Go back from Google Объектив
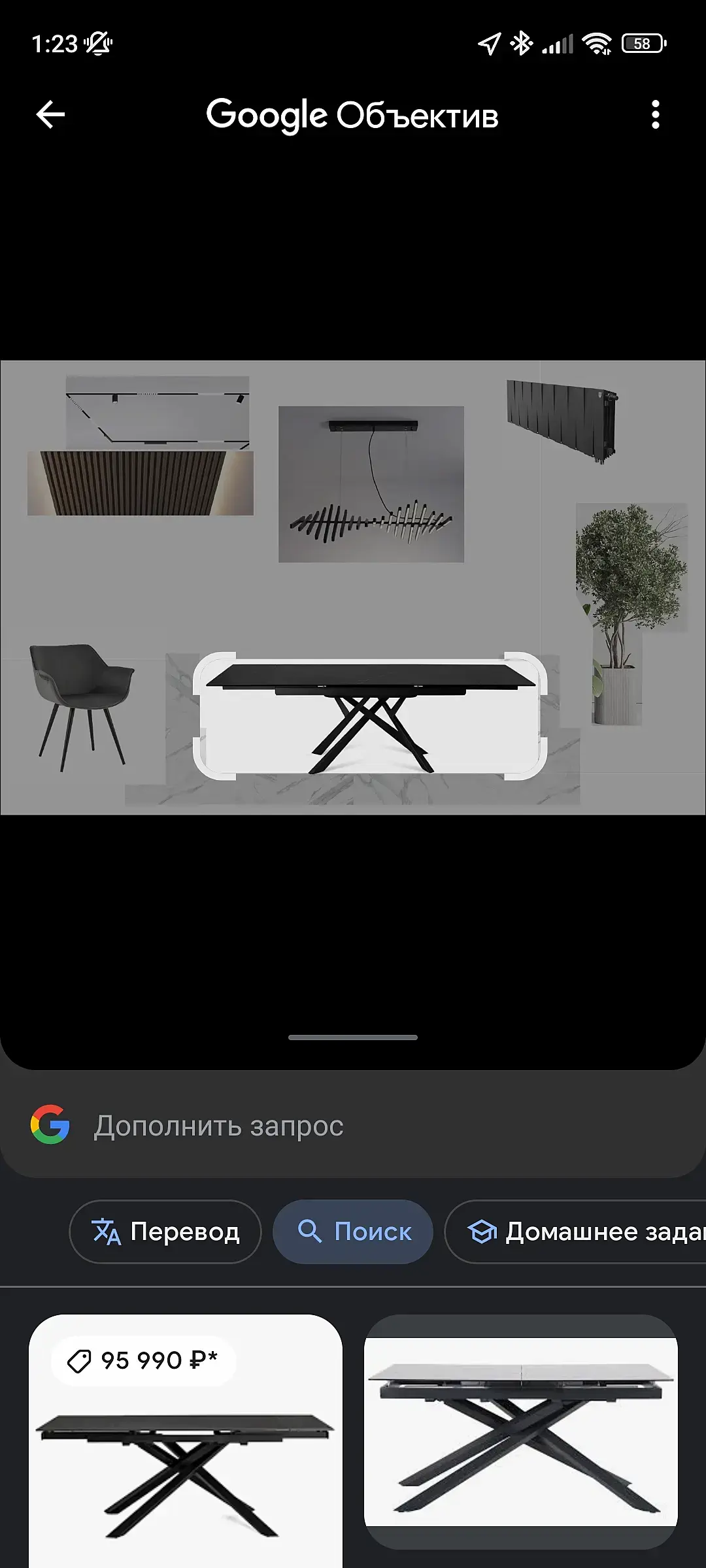The height and width of the screenshot is (1568, 706). click(x=50, y=115)
